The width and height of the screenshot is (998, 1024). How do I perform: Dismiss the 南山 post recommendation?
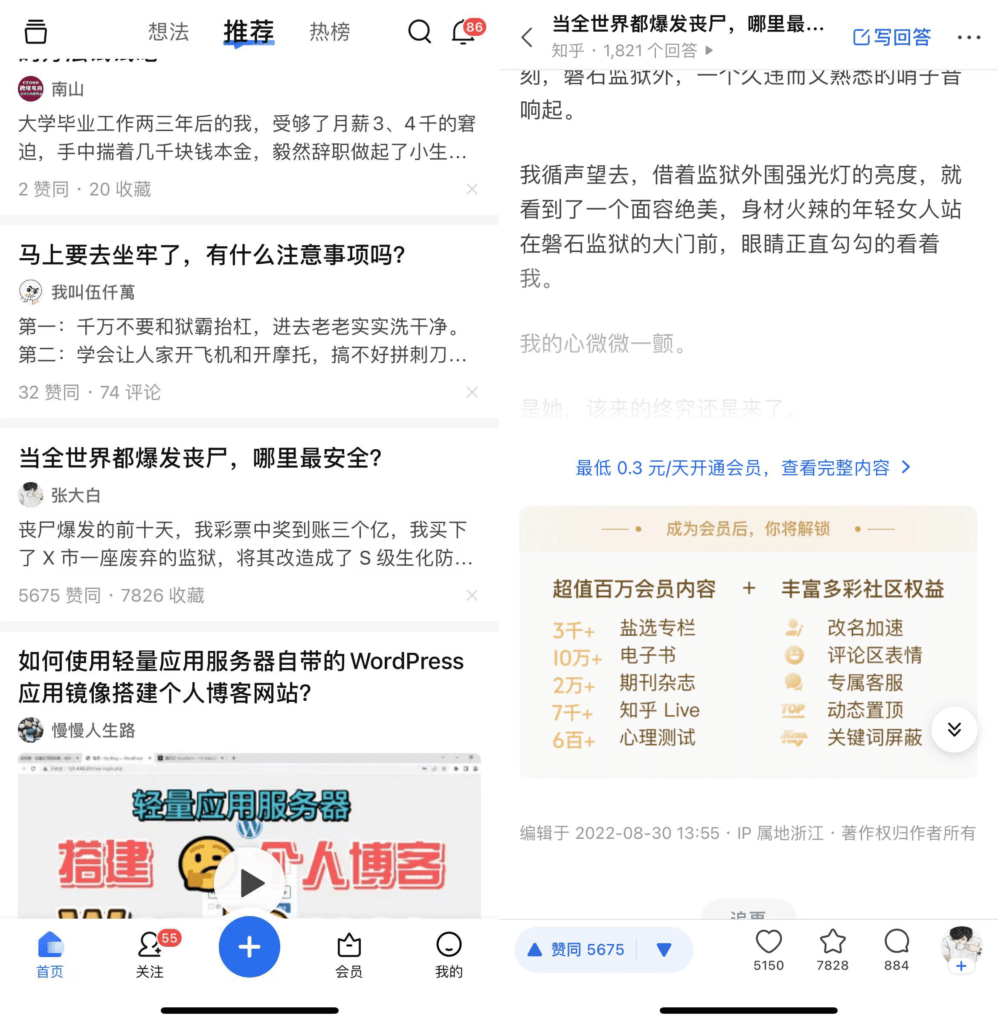point(472,189)
